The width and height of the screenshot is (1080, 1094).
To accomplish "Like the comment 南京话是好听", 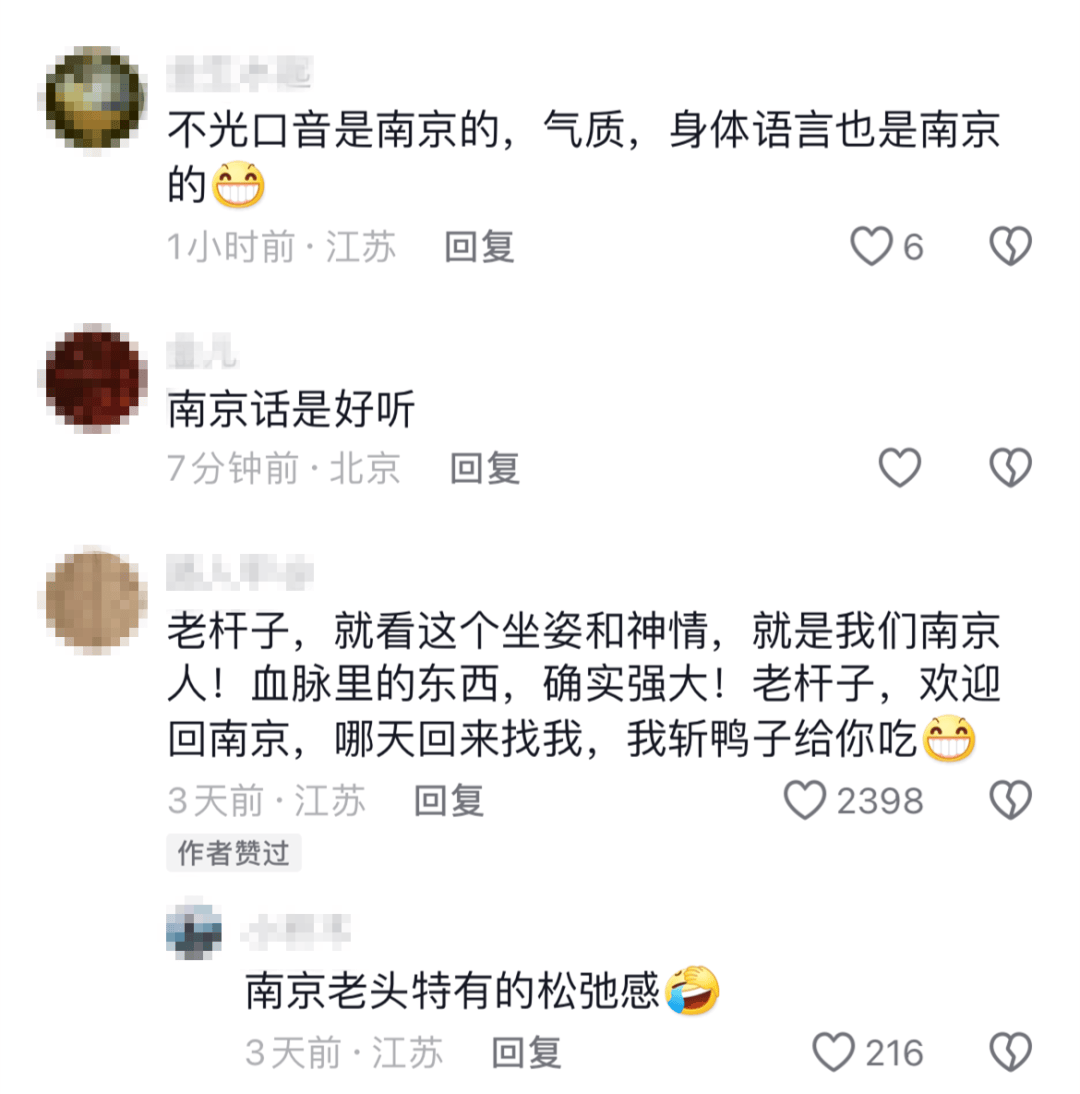I will click(x=898, y=466).
